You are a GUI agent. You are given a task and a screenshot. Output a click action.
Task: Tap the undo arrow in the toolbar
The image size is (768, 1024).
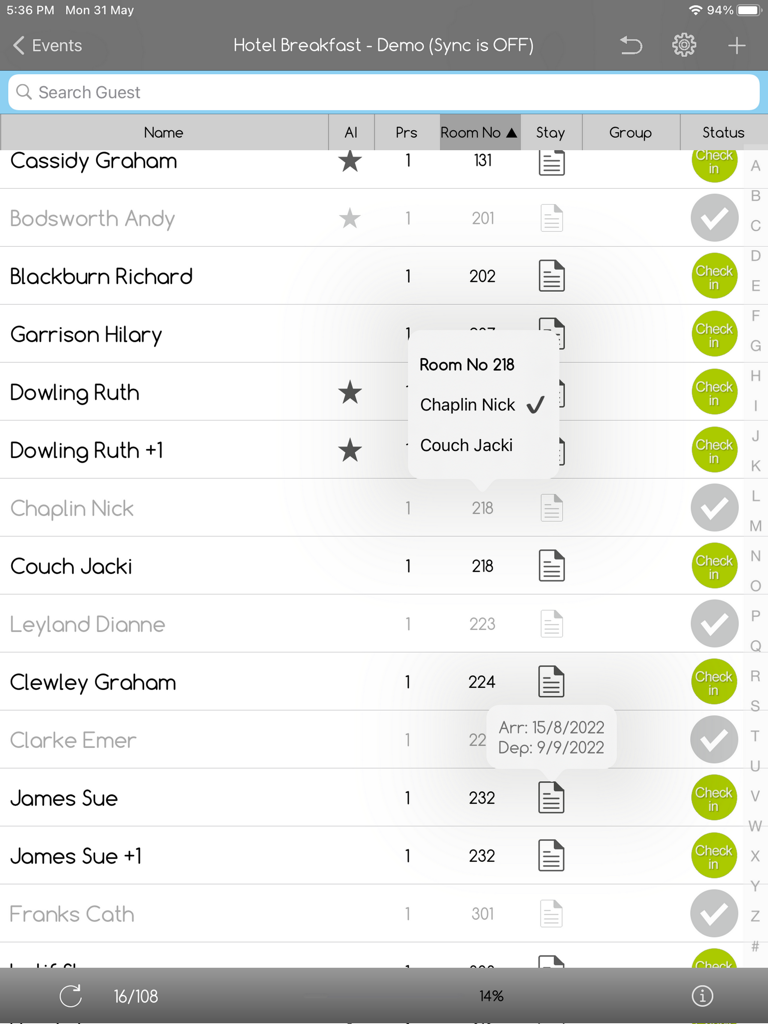tap(631, 45)
